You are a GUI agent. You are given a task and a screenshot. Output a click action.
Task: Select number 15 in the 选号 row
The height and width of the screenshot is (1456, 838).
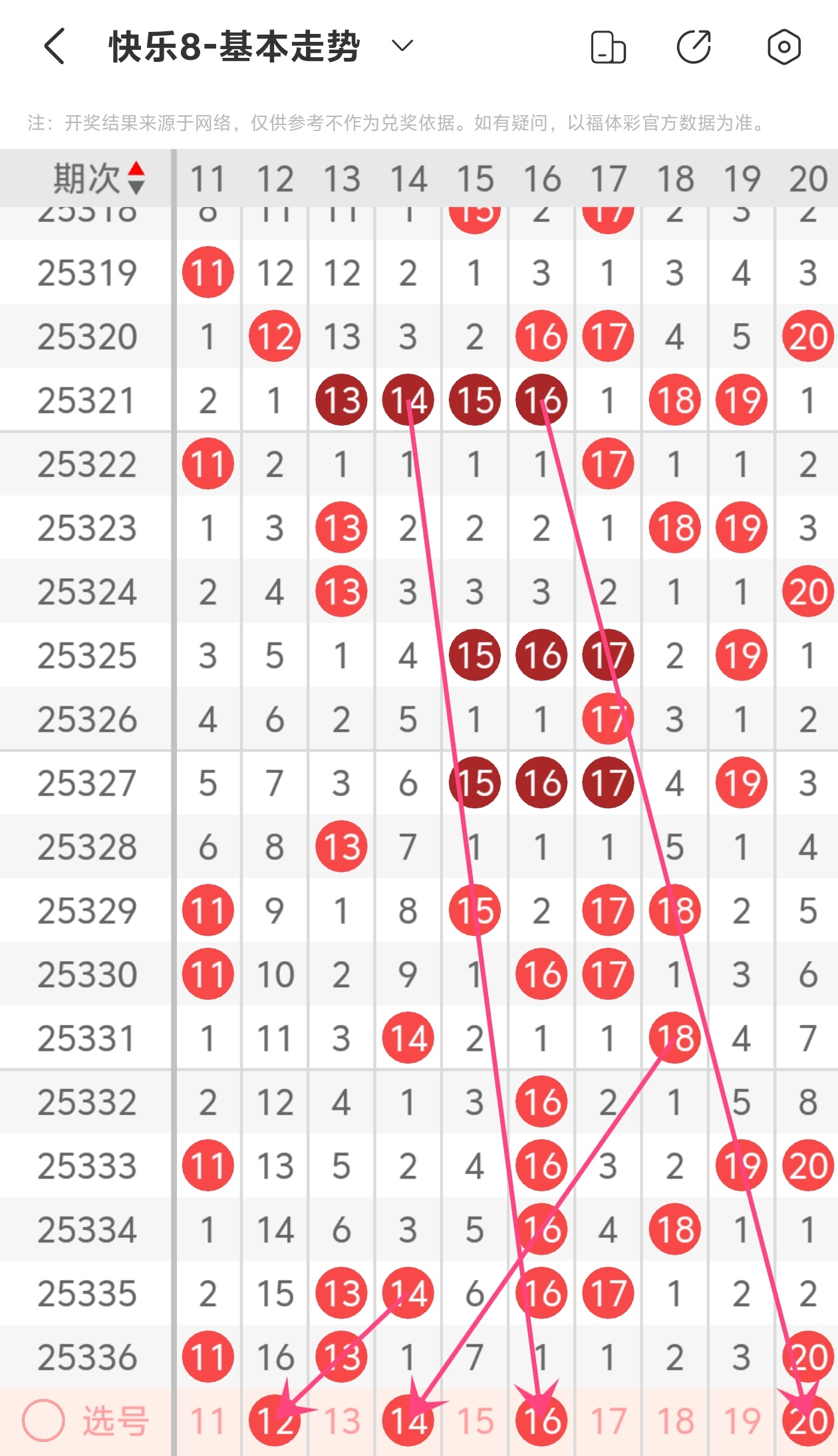pyautogui.click(x=475, y=1421)
